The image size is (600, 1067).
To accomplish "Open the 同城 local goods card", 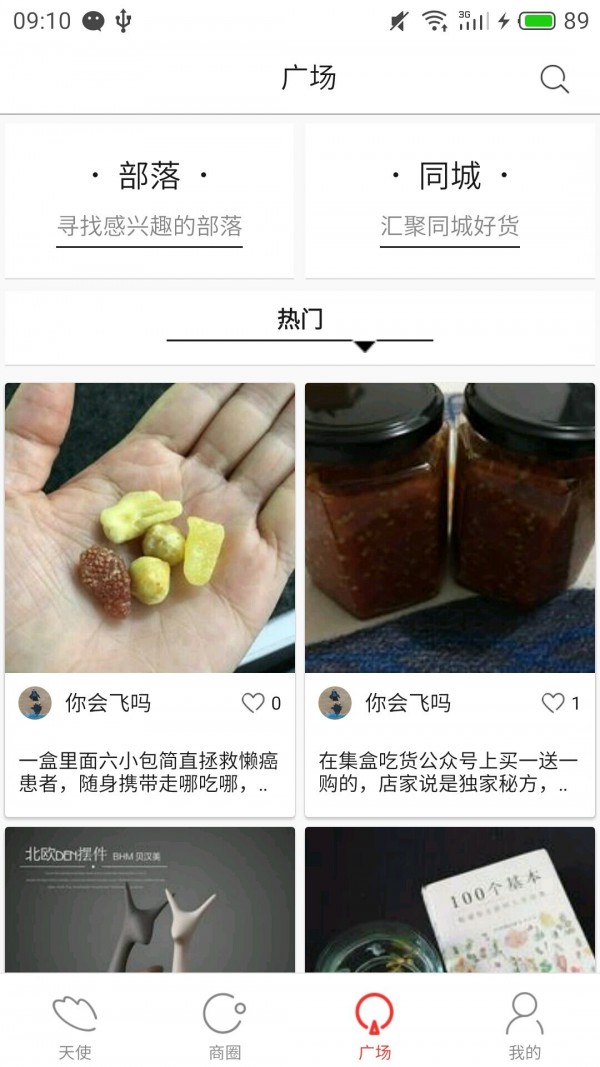I will click(450, 201).
